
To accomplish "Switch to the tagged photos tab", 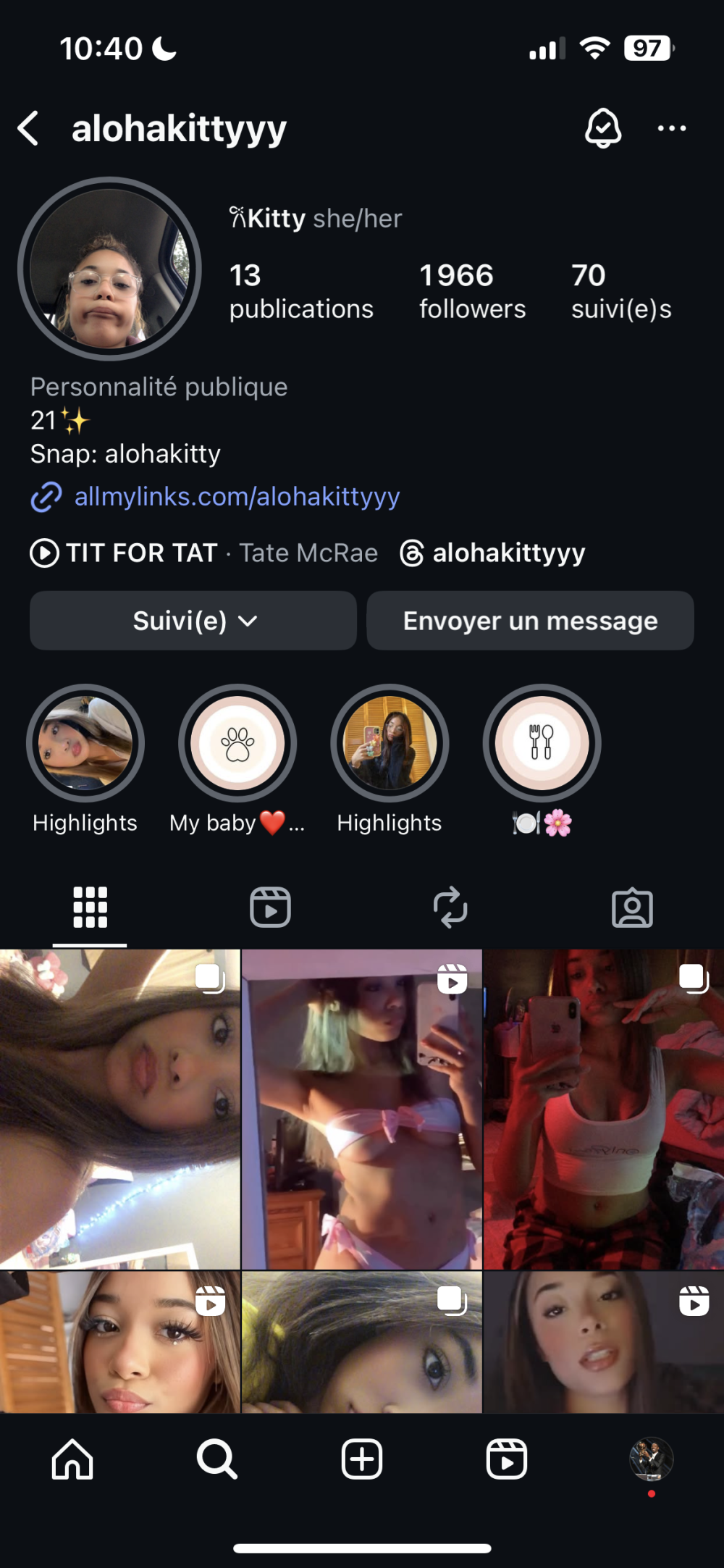I will point(632,907).
